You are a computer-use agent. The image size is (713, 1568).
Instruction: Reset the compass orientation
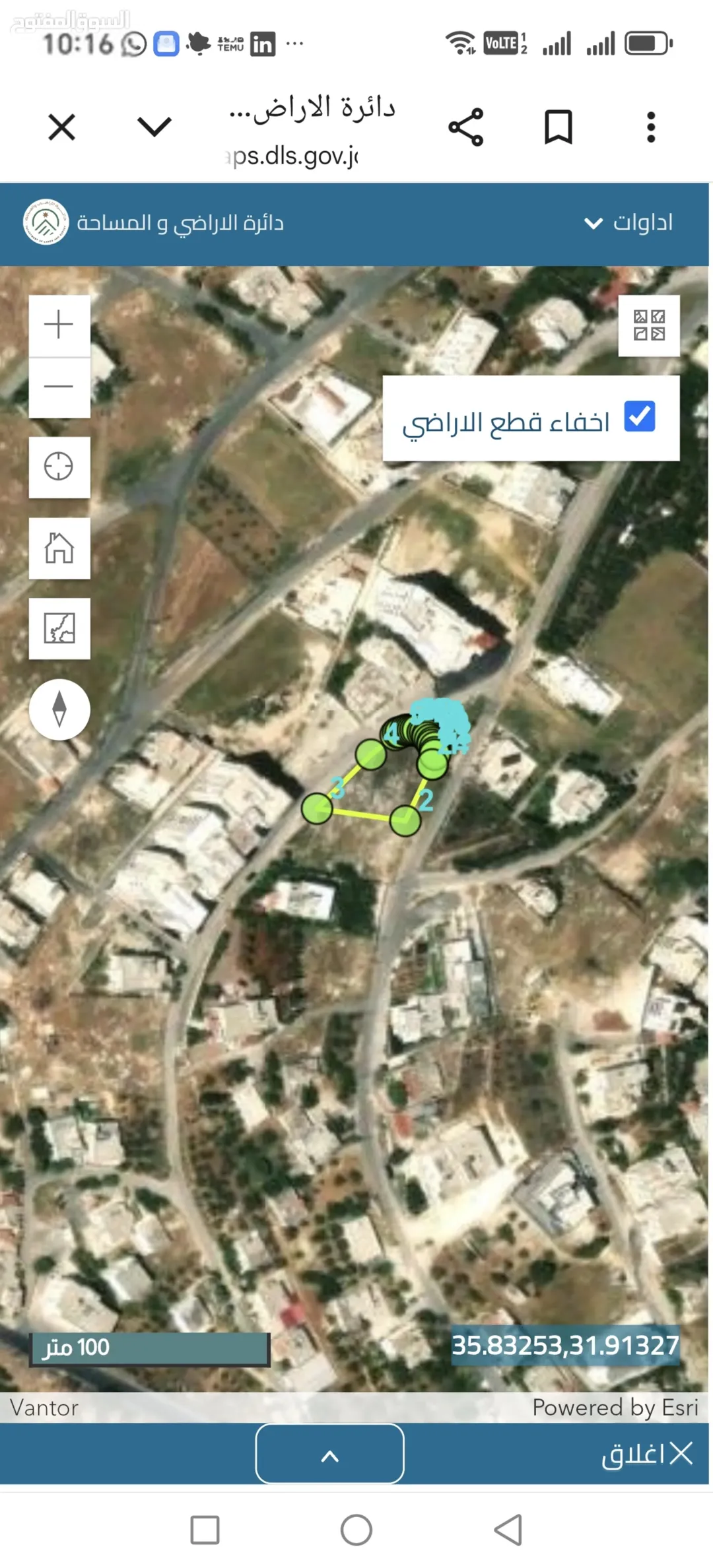click(59, 709)
